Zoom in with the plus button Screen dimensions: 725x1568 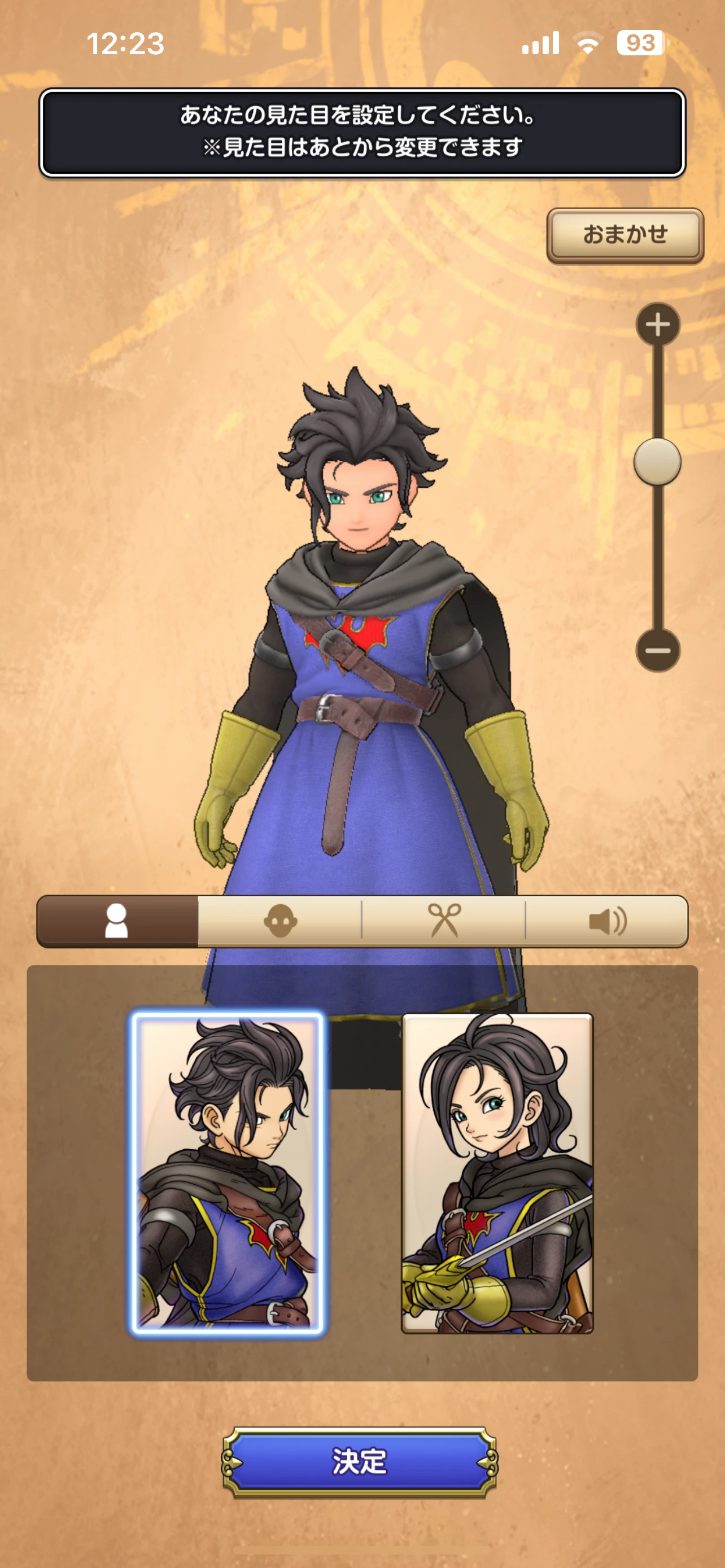[x=657, y=325]
